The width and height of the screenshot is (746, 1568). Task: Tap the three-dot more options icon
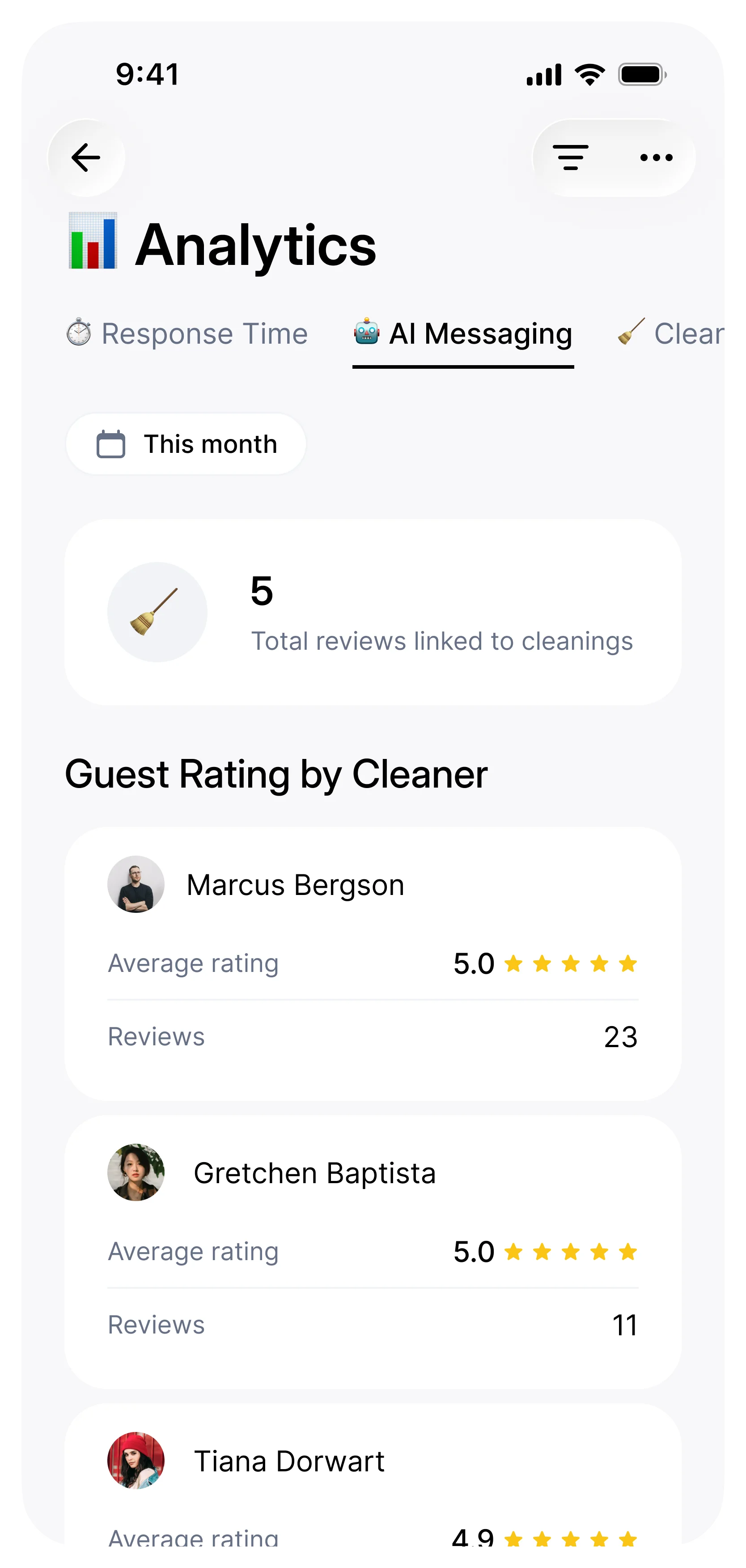656,157
